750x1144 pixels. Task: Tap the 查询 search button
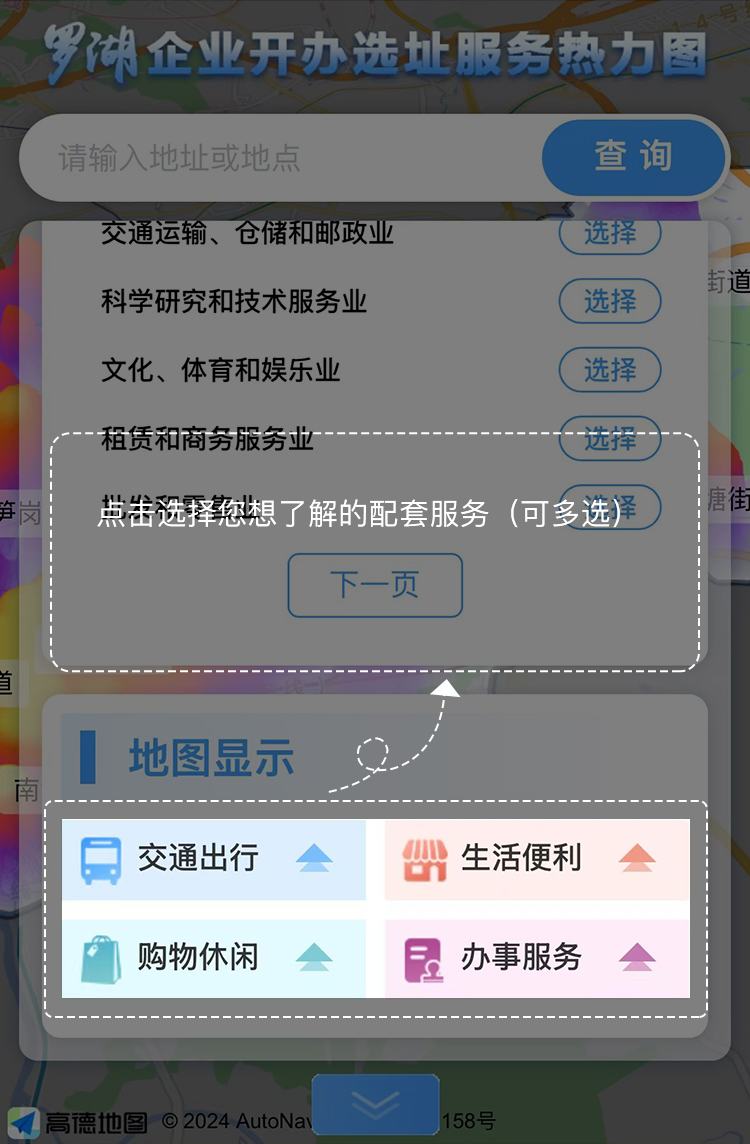click(633, 157)
